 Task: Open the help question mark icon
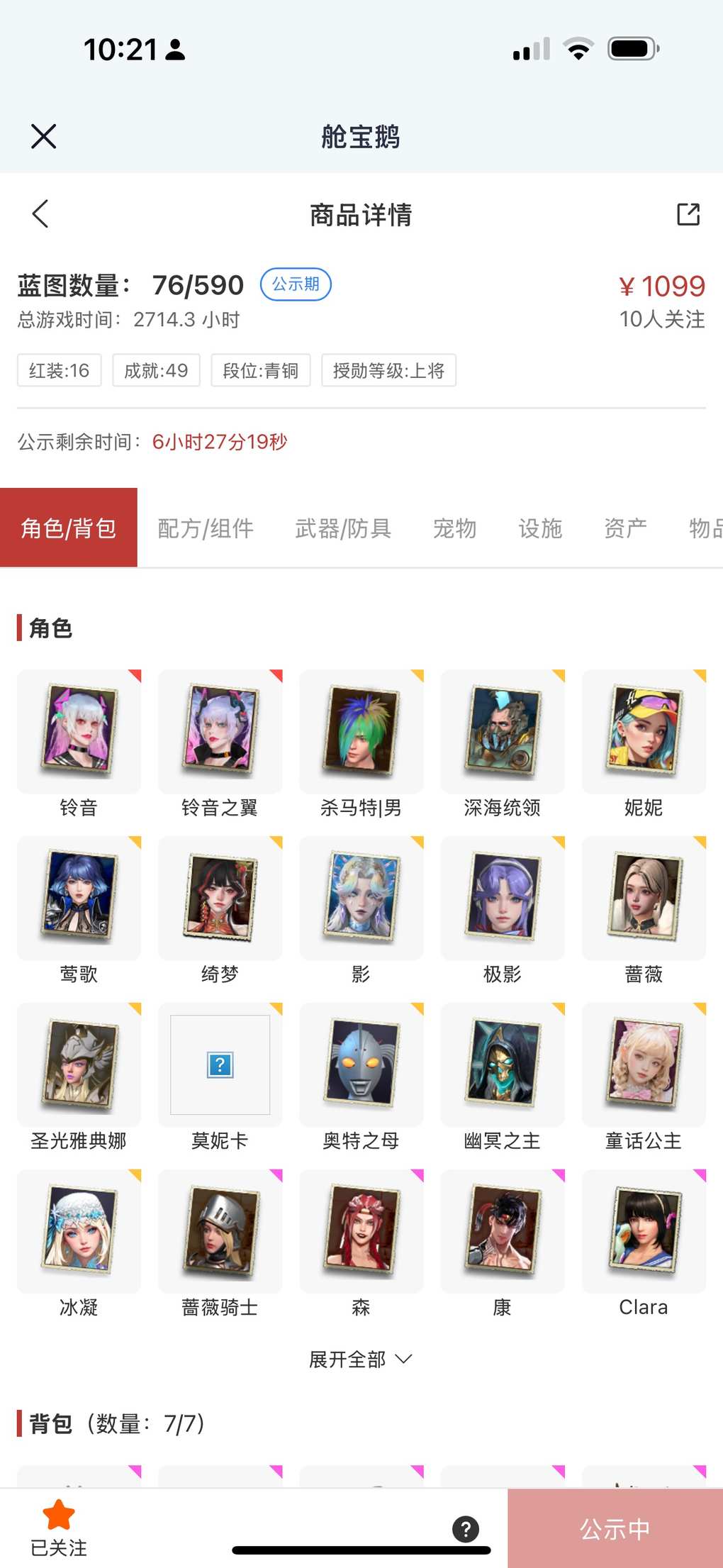pos(466,1529)
